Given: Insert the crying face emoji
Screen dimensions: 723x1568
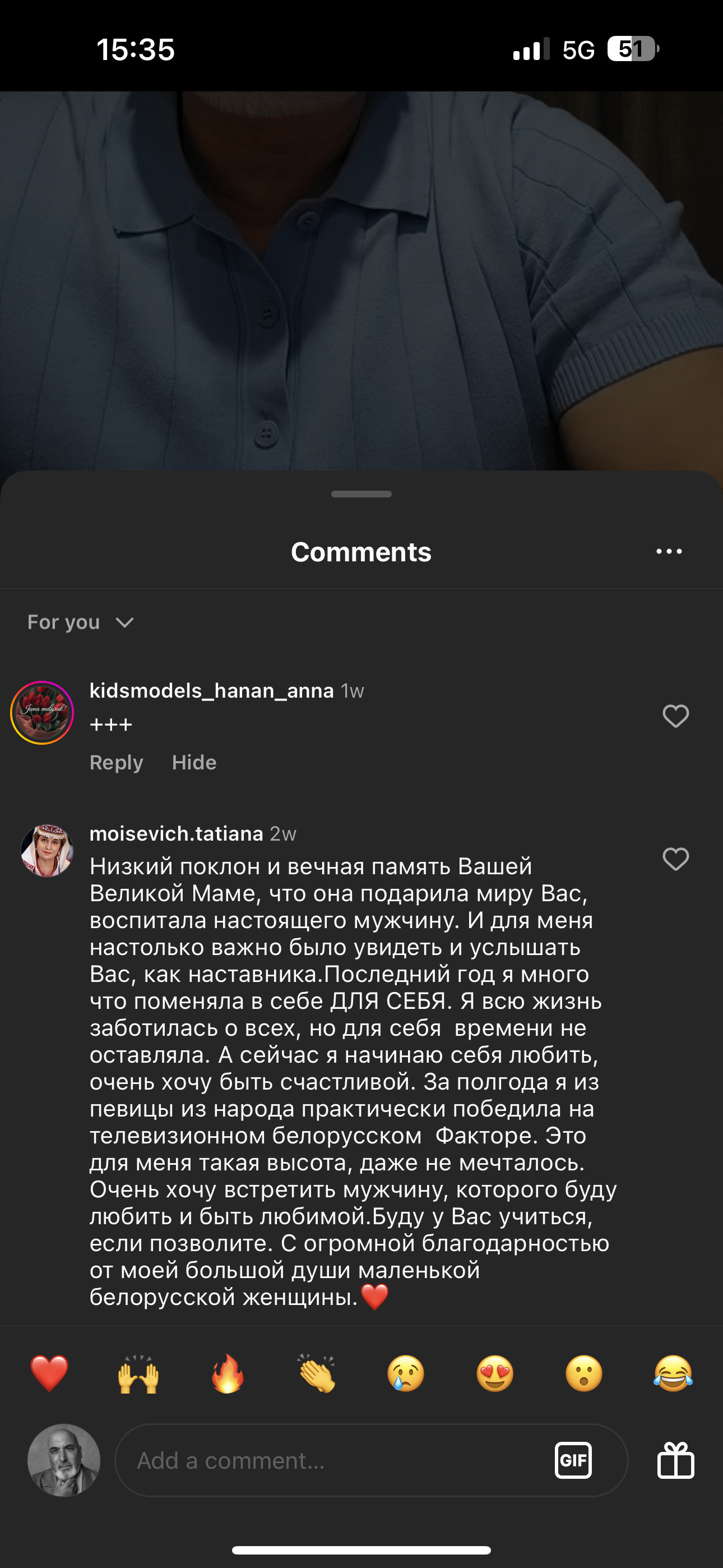Looking at the screenshot, I should click(x=405, y=1374).
